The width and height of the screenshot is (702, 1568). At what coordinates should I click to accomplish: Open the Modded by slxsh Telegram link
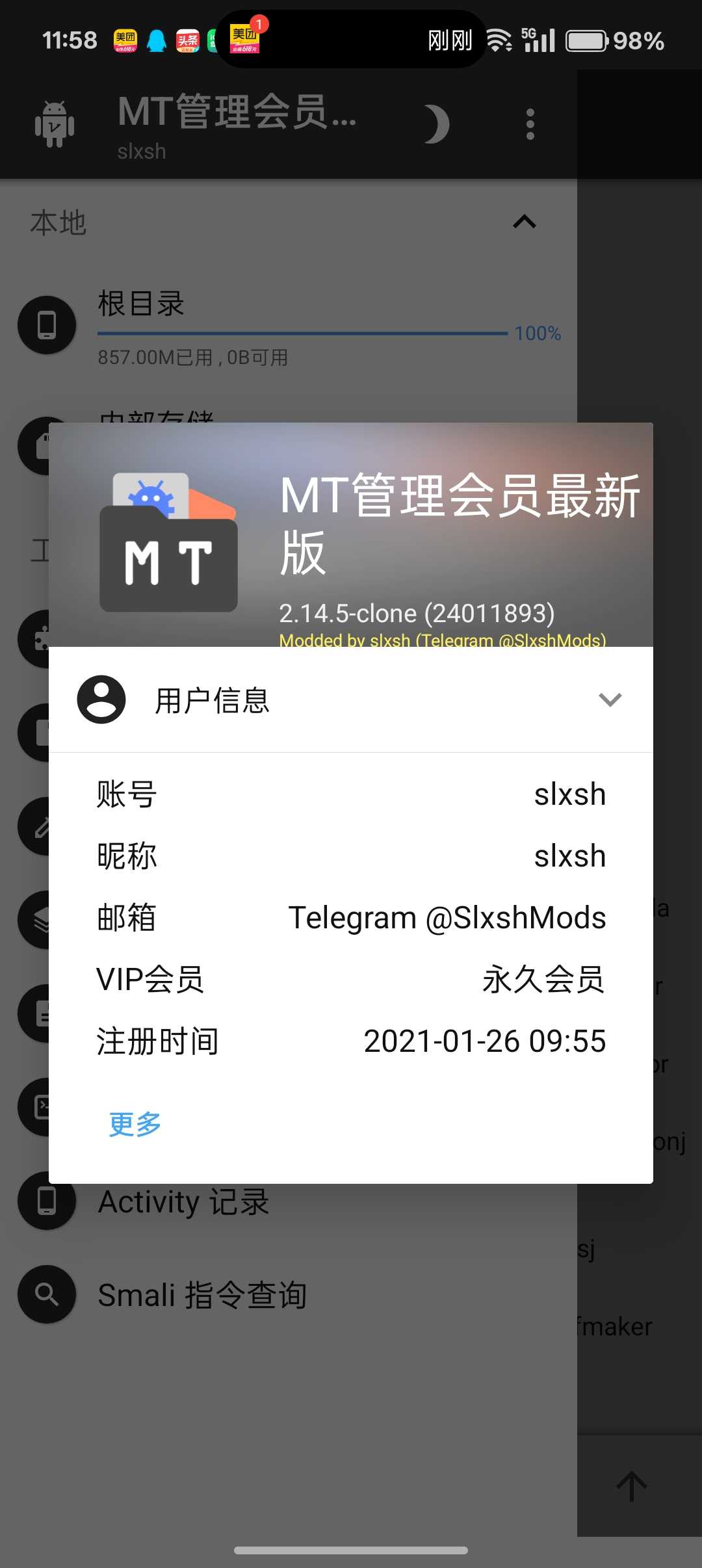pos(442,640)
